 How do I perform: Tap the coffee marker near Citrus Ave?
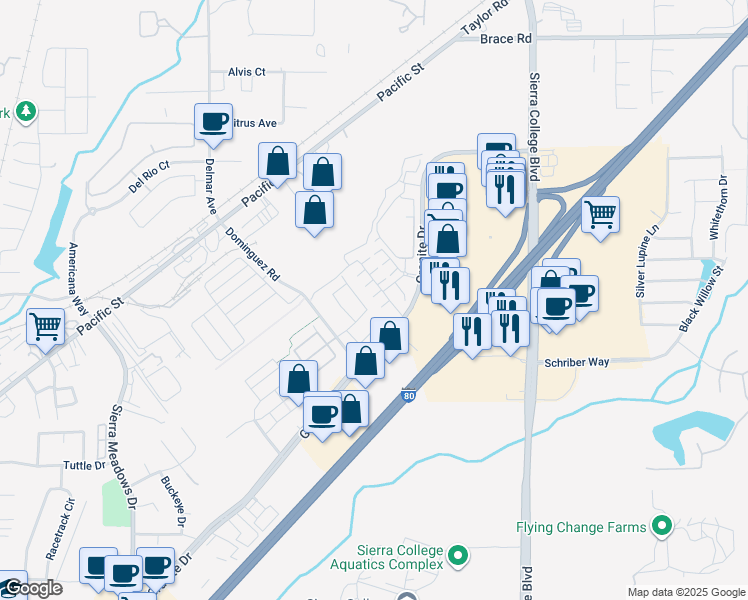214,122
